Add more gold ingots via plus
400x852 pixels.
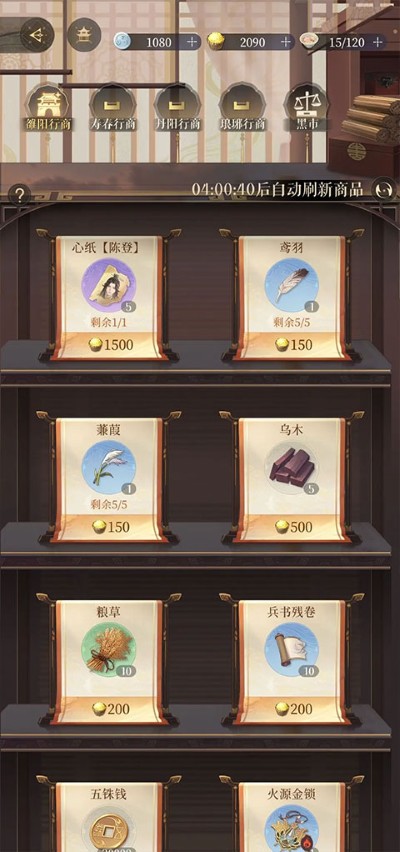(x=285, y=42)
